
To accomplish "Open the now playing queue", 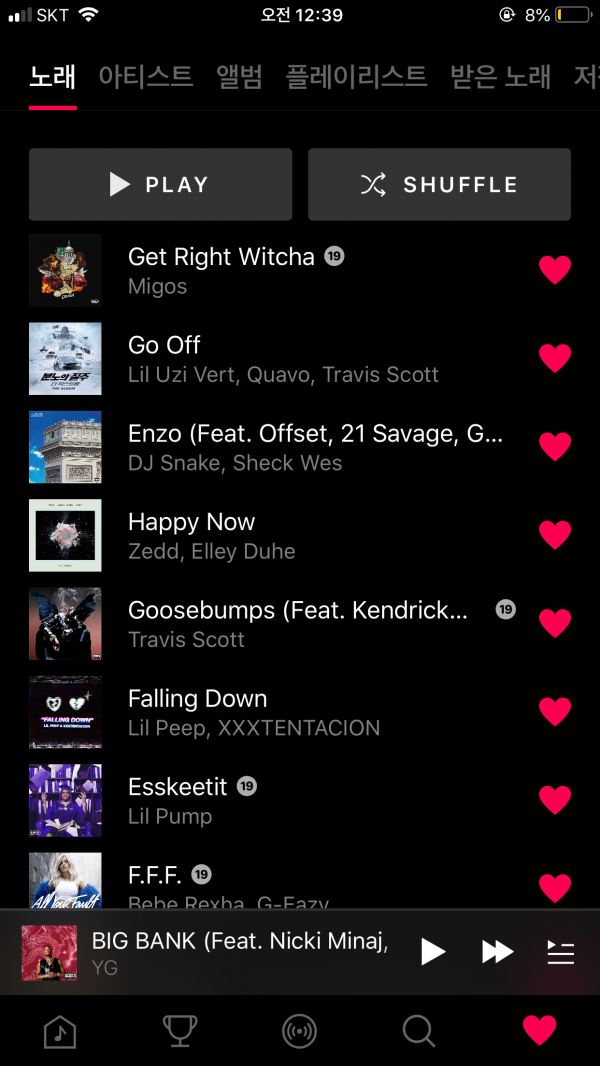I will point(561,952).
